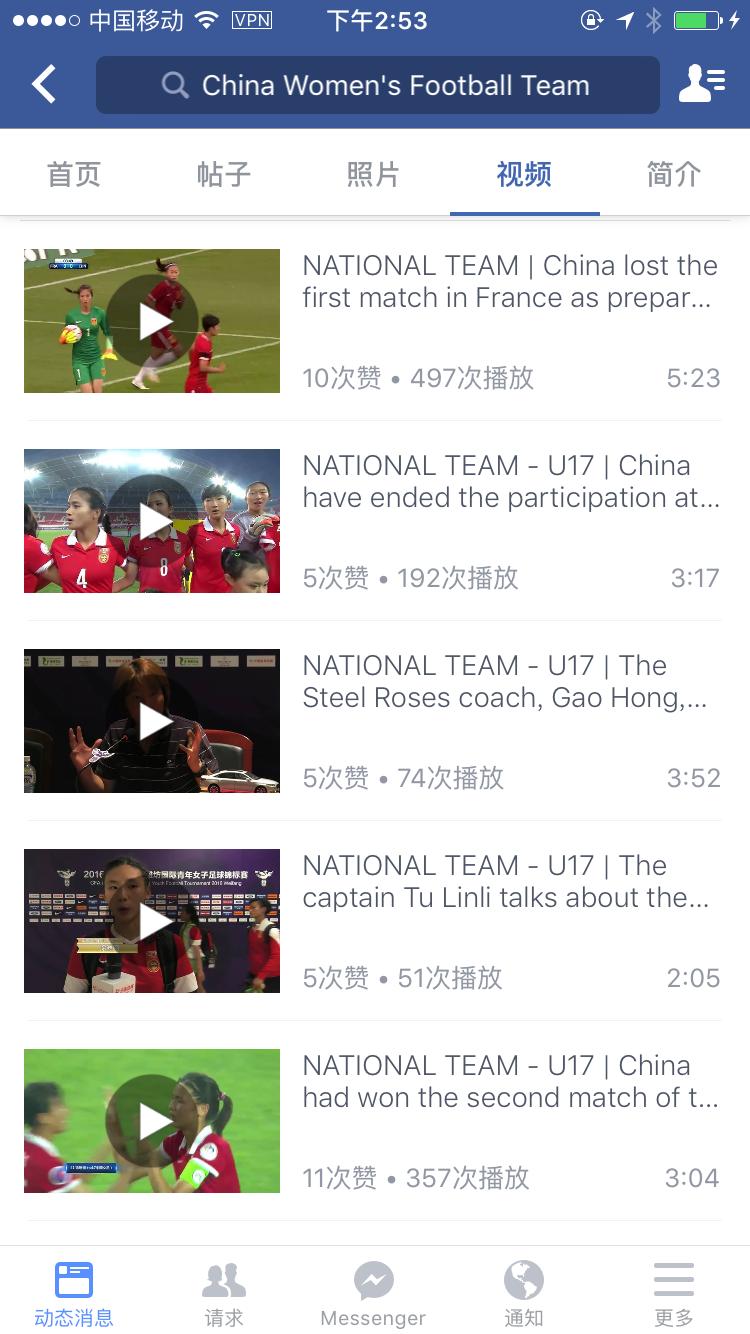Open the U17 China won second match video
This screenshot has height=1334, width=750.
tap(152, 1121)
